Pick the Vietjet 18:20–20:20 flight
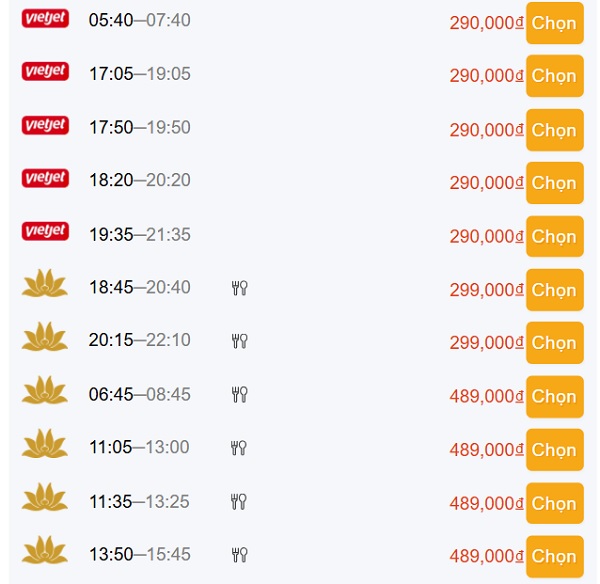This screenshot has width=600, height=584. pos(554,183)
